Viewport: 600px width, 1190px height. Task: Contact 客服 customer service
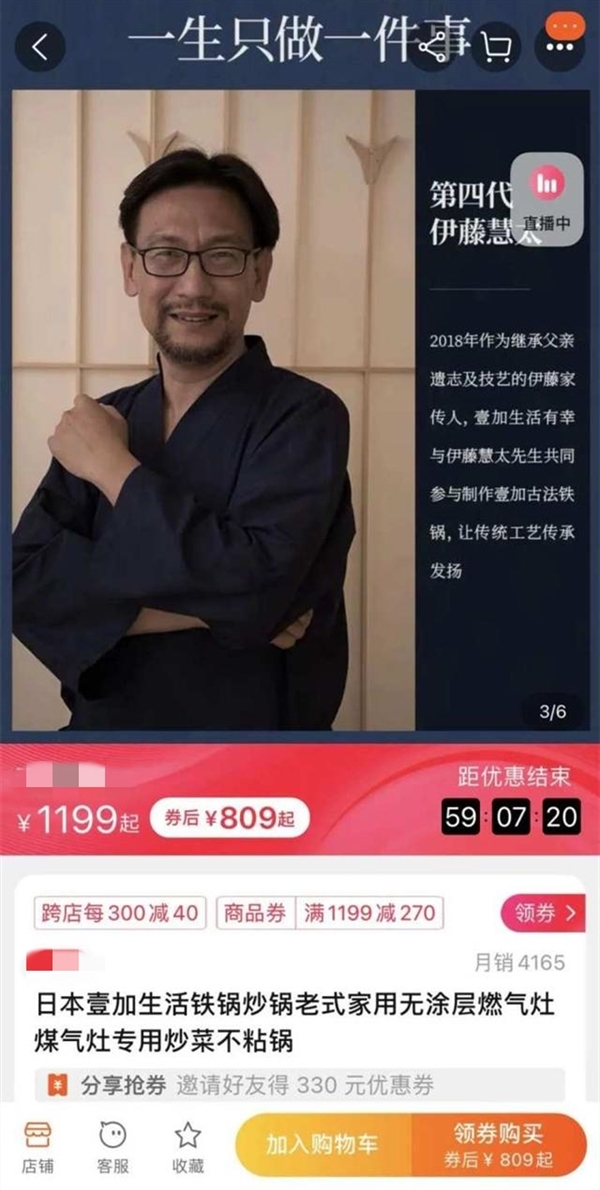[113, 1146]
